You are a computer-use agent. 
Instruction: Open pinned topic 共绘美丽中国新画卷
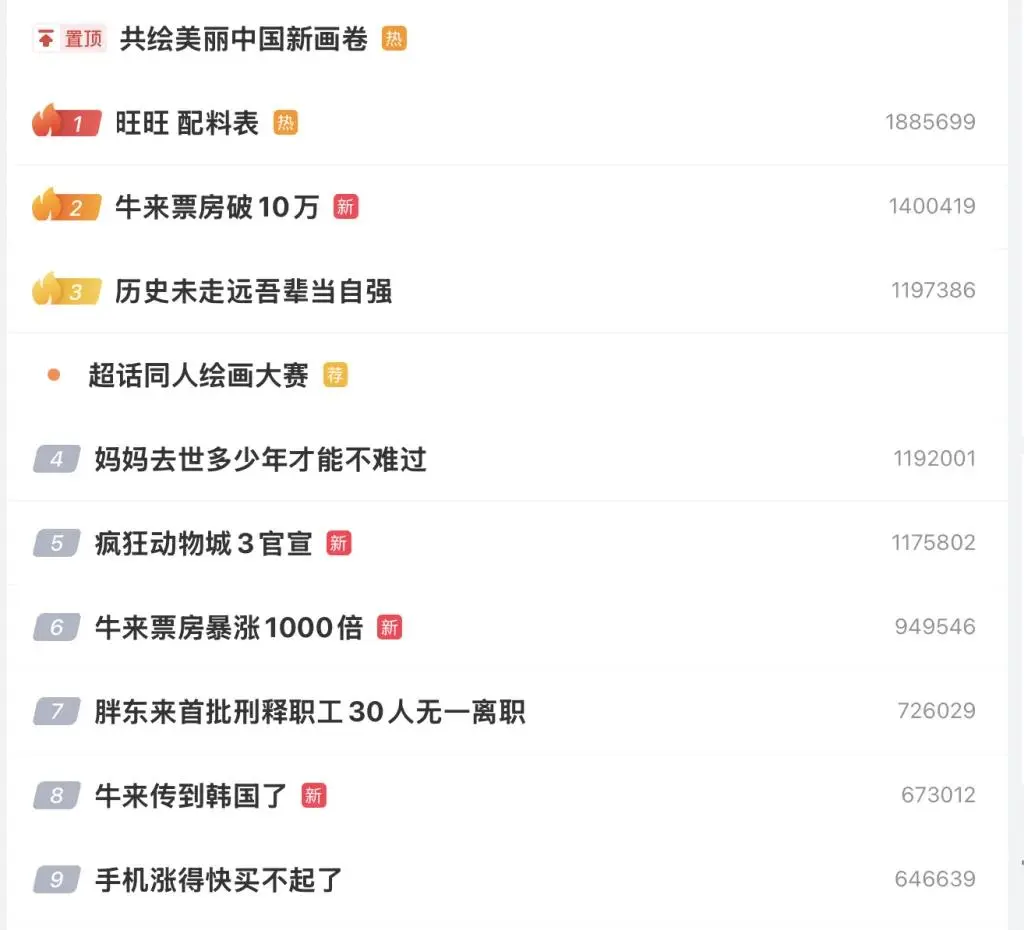tap(244, 39)
